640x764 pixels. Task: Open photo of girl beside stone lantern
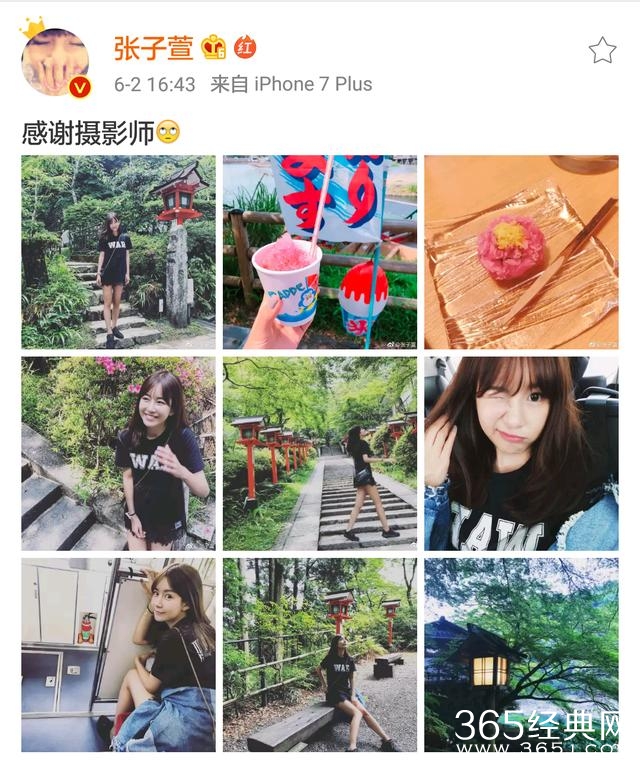pyautogui.click(x=118, y=252)
